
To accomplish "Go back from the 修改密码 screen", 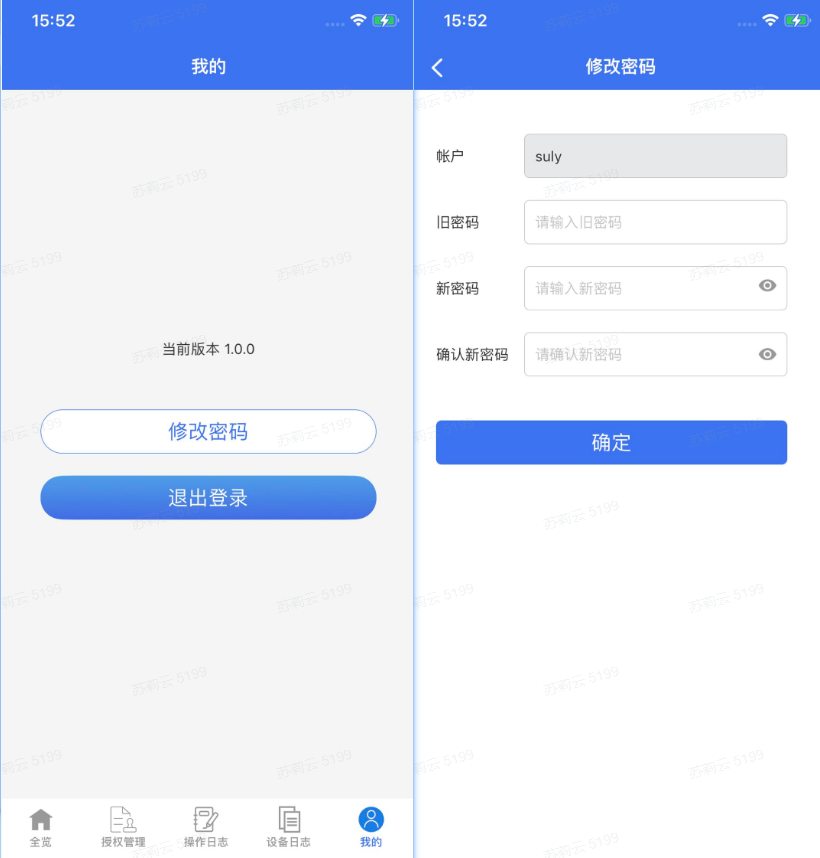I will (x=437, y=67).
